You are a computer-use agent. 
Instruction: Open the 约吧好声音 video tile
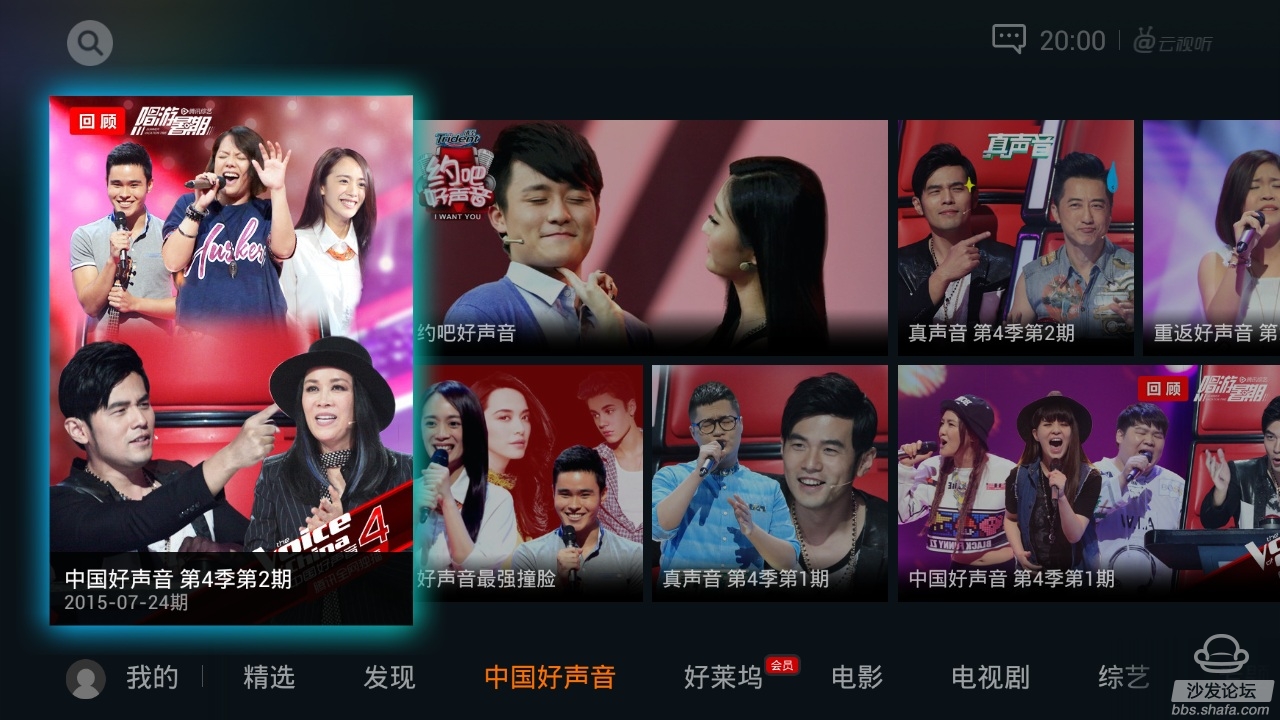click(652, 237)
